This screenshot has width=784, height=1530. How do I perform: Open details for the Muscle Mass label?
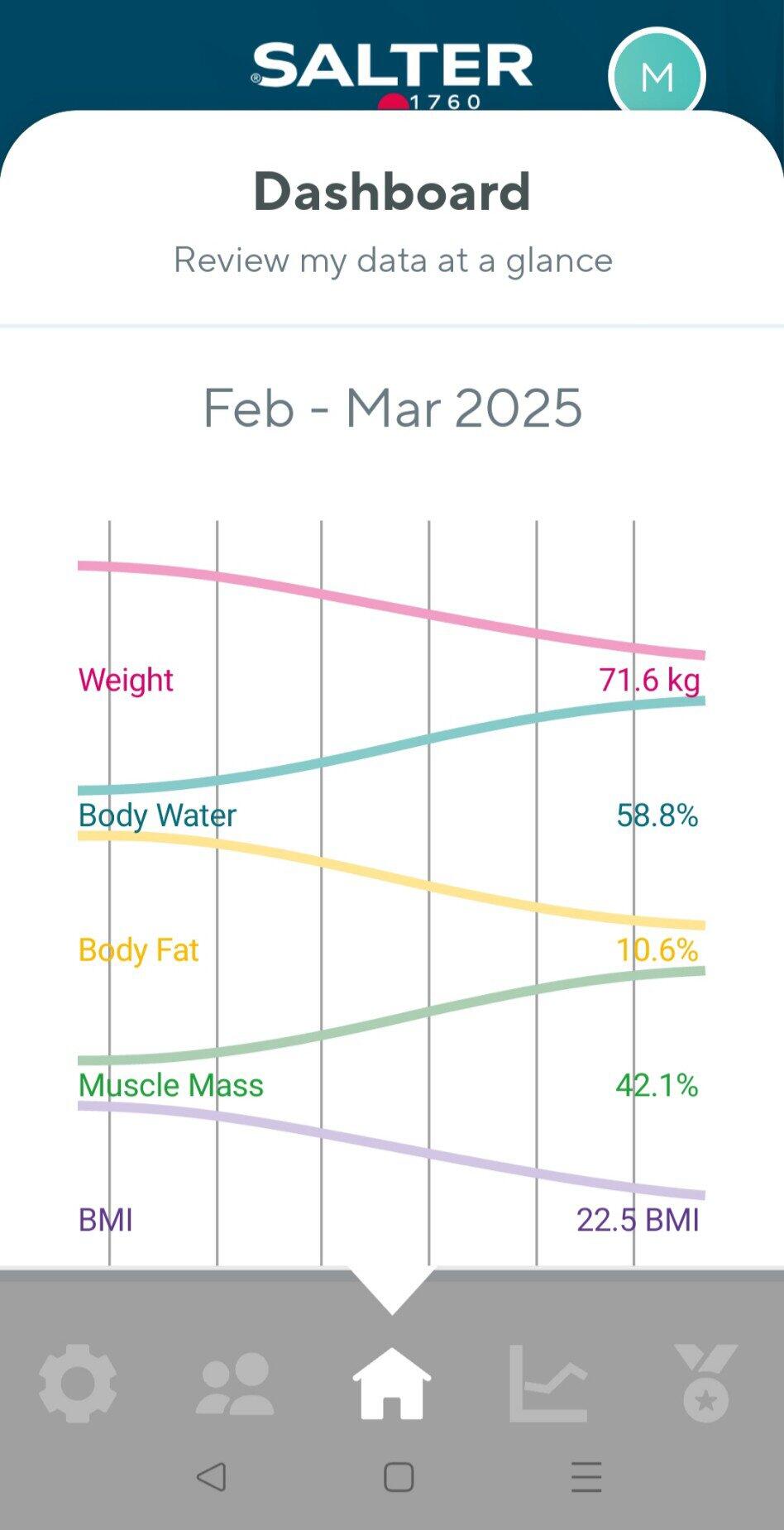[170, 1084]
